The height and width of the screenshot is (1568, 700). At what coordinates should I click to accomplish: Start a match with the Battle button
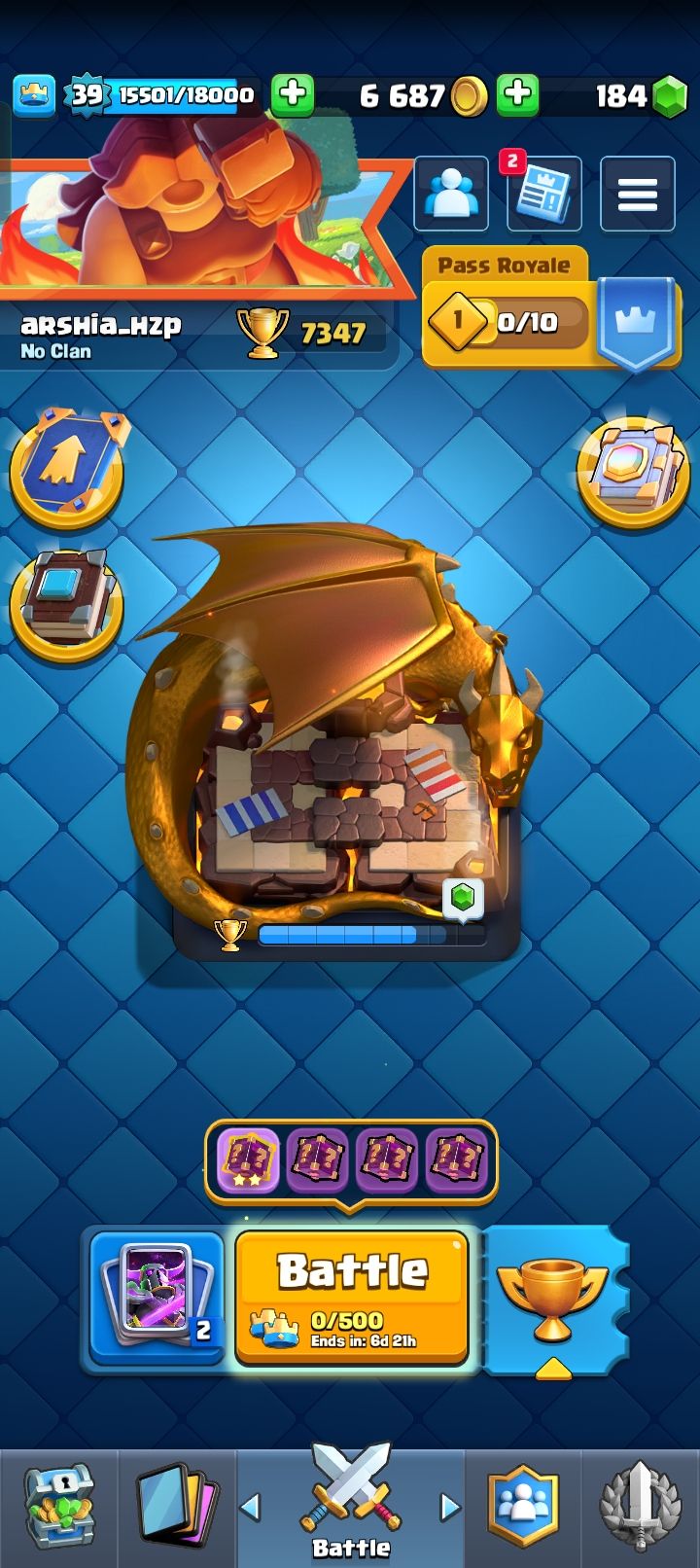(352, 1298)
